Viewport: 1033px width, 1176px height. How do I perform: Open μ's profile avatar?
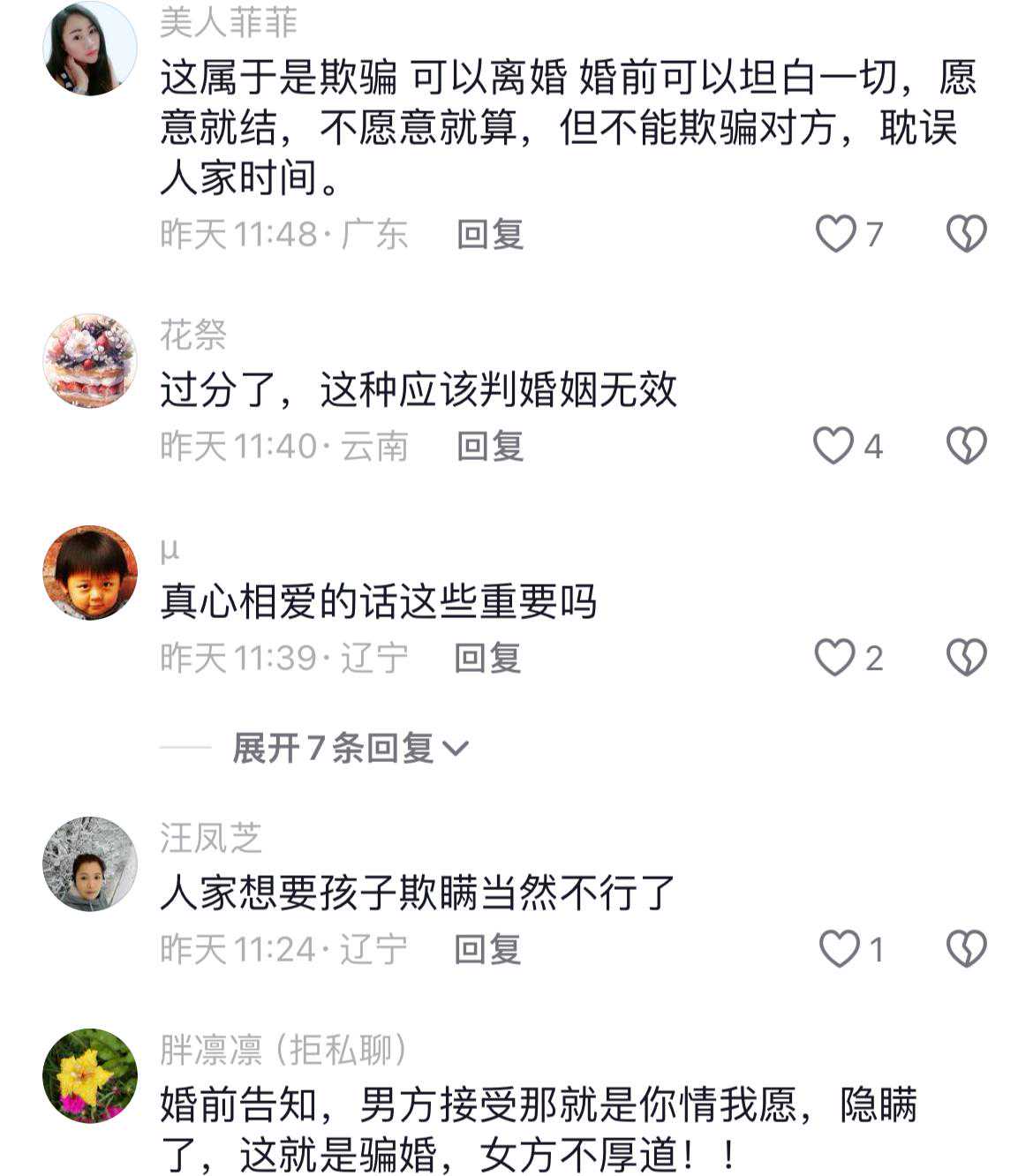point(90,572)
